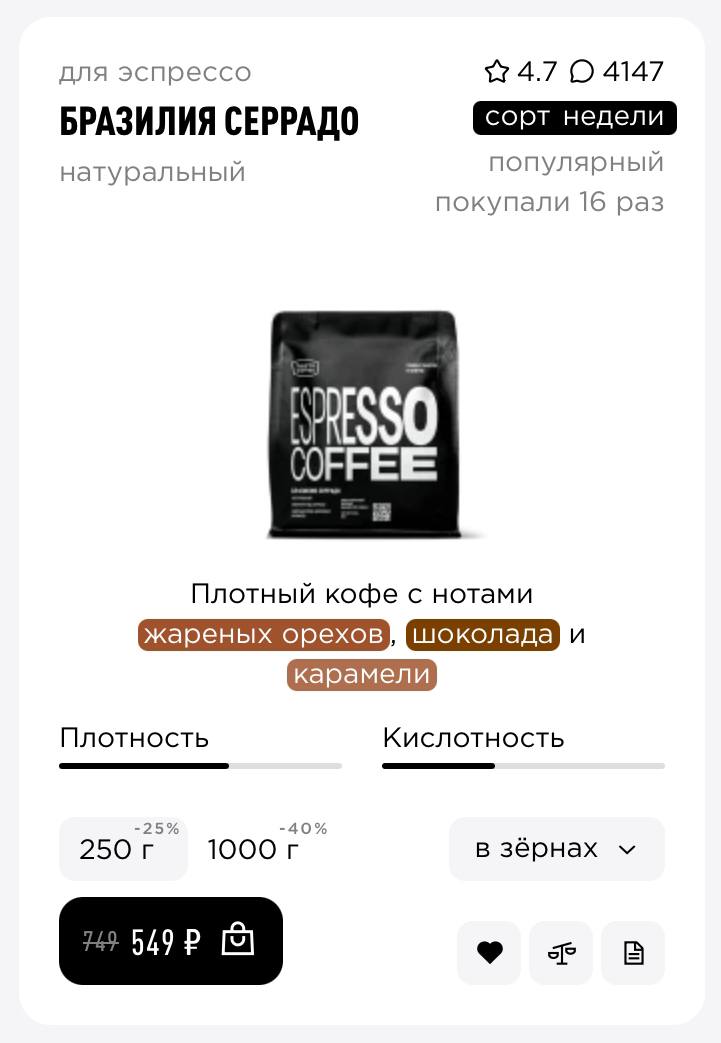Click the star rating icon
The width and height of the screenshot is (721, 1043).
(497, 71)
